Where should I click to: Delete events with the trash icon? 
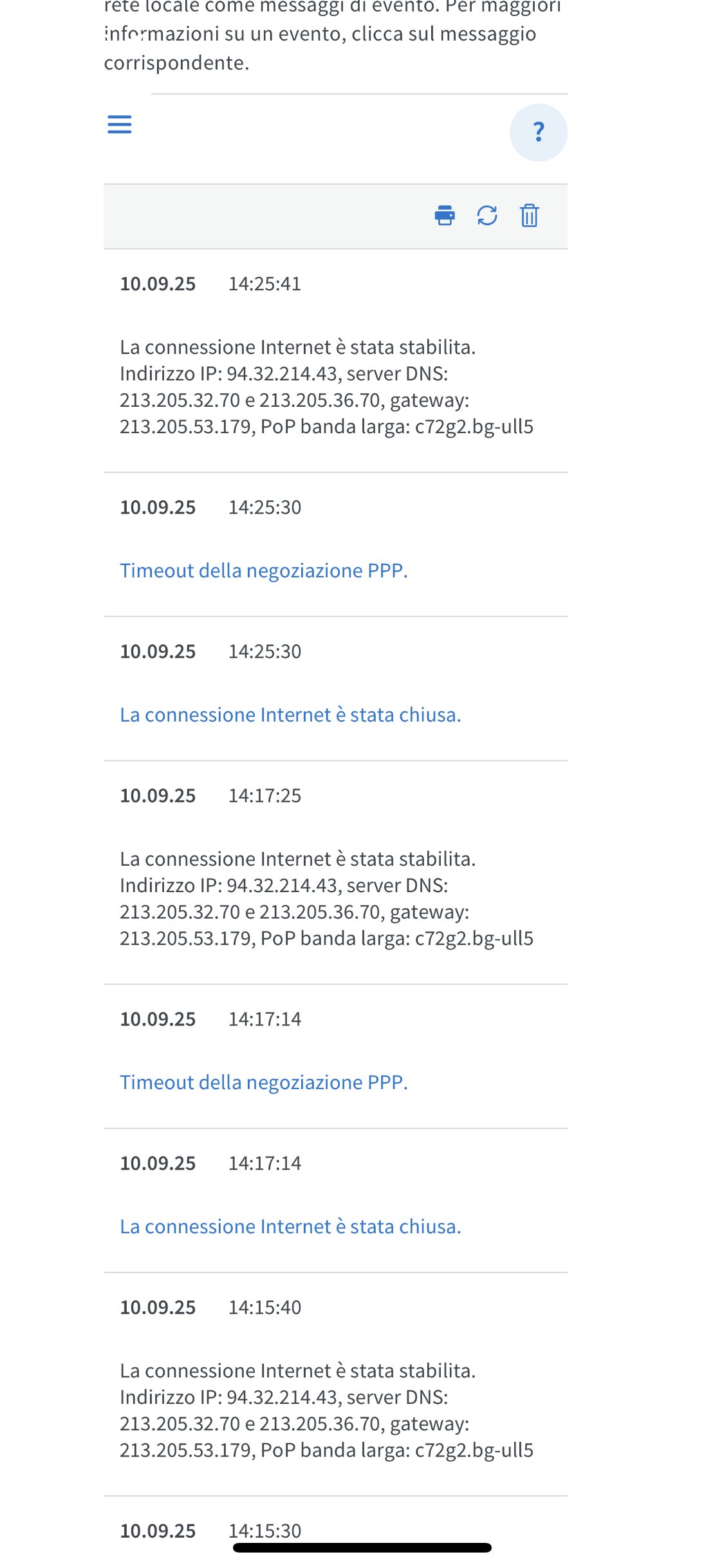pyautogui.click(x=529, y=216)
